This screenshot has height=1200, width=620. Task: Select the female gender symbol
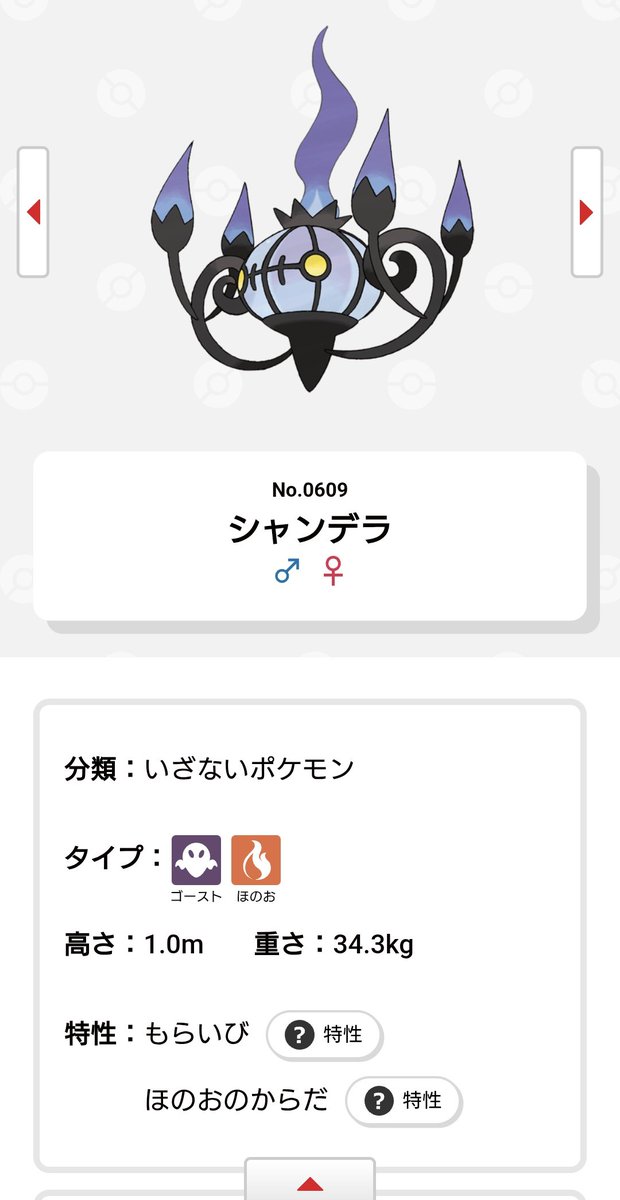tap(333, 572)
